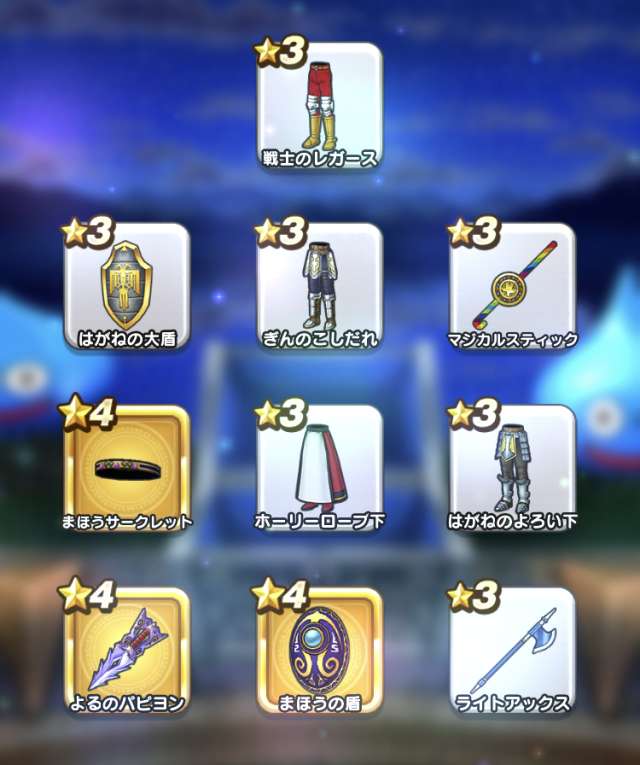Open the 4-star まほうサークレット tile

pos(127,469)
